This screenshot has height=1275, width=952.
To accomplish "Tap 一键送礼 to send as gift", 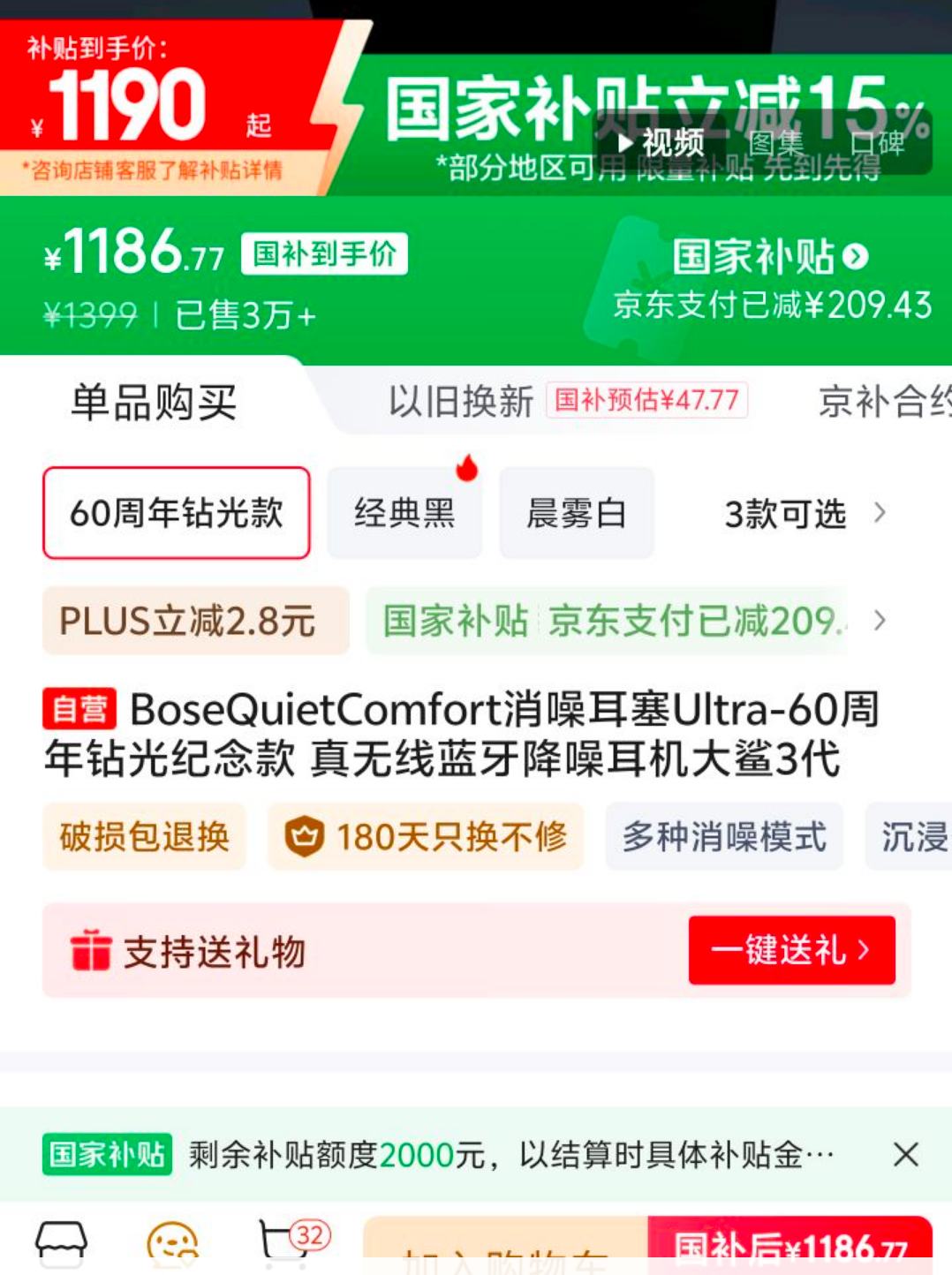I will (791, 950).
